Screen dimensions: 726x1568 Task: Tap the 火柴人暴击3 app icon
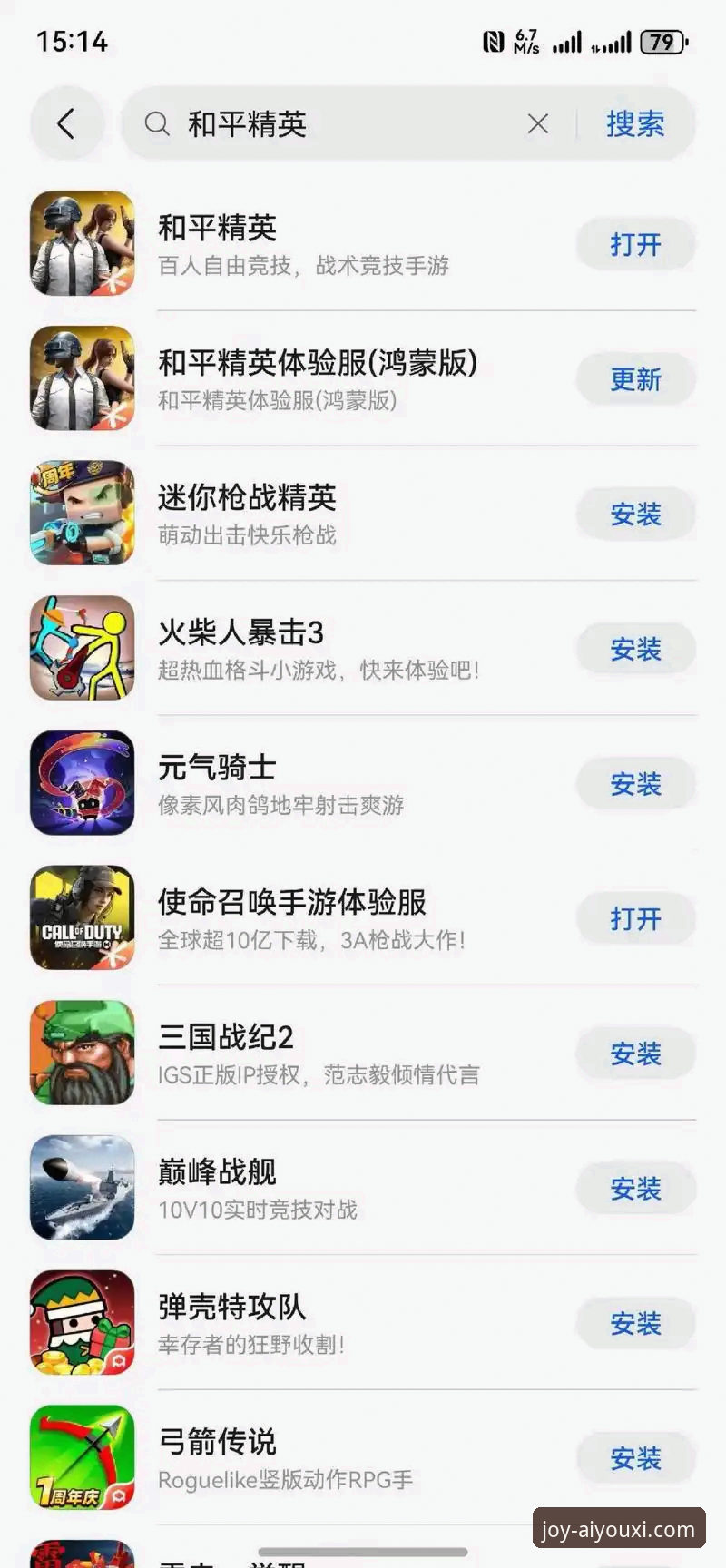tap(81, 647)
